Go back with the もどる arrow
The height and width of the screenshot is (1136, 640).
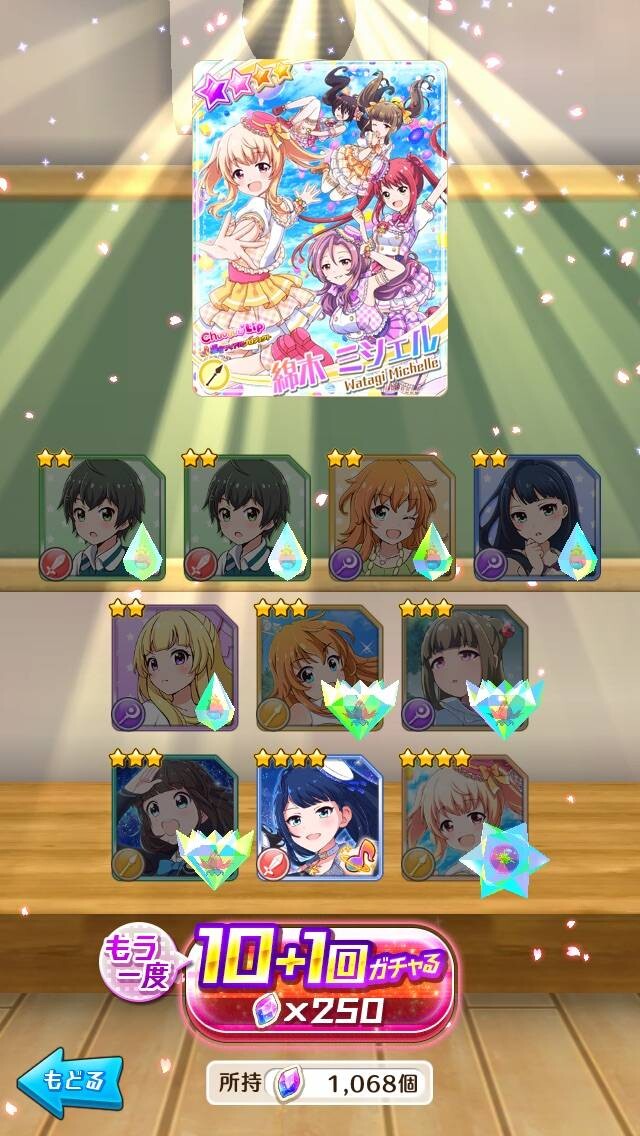click(x=70, y=1081)
